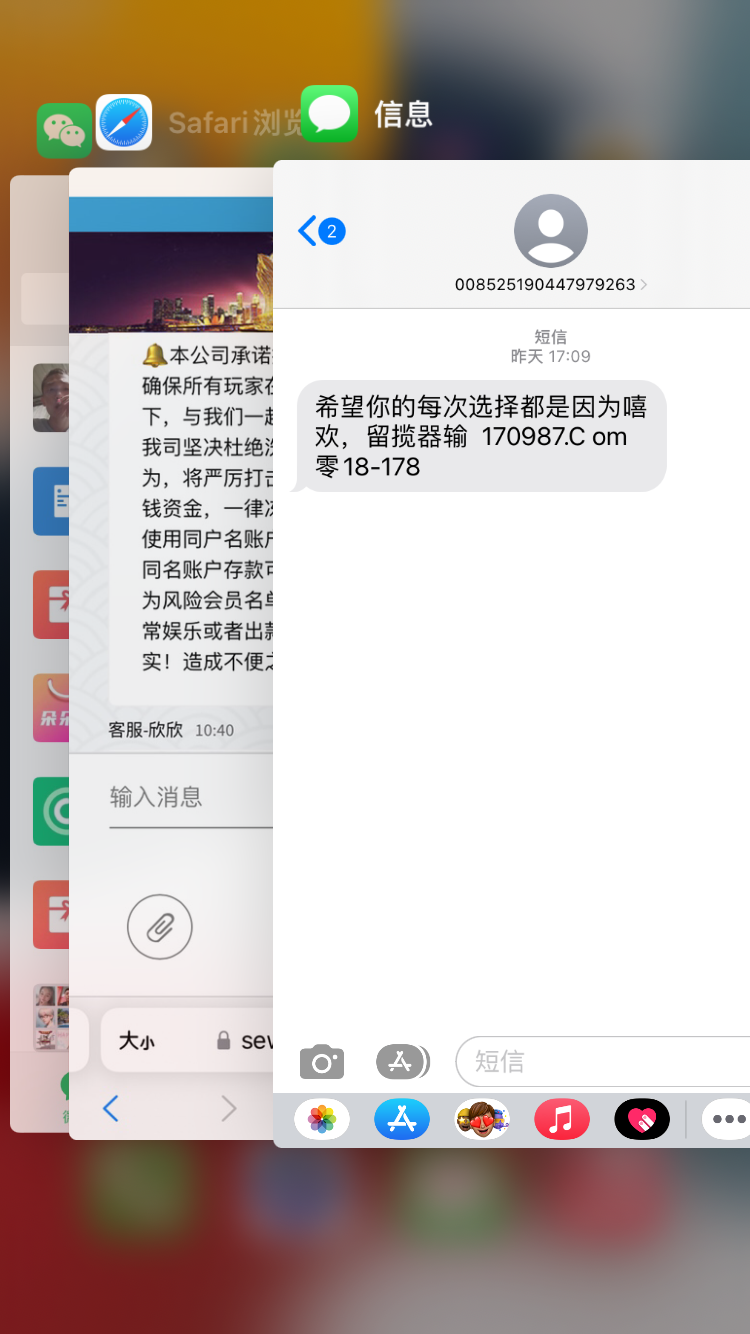Open the Music iMessage app

562,1119
